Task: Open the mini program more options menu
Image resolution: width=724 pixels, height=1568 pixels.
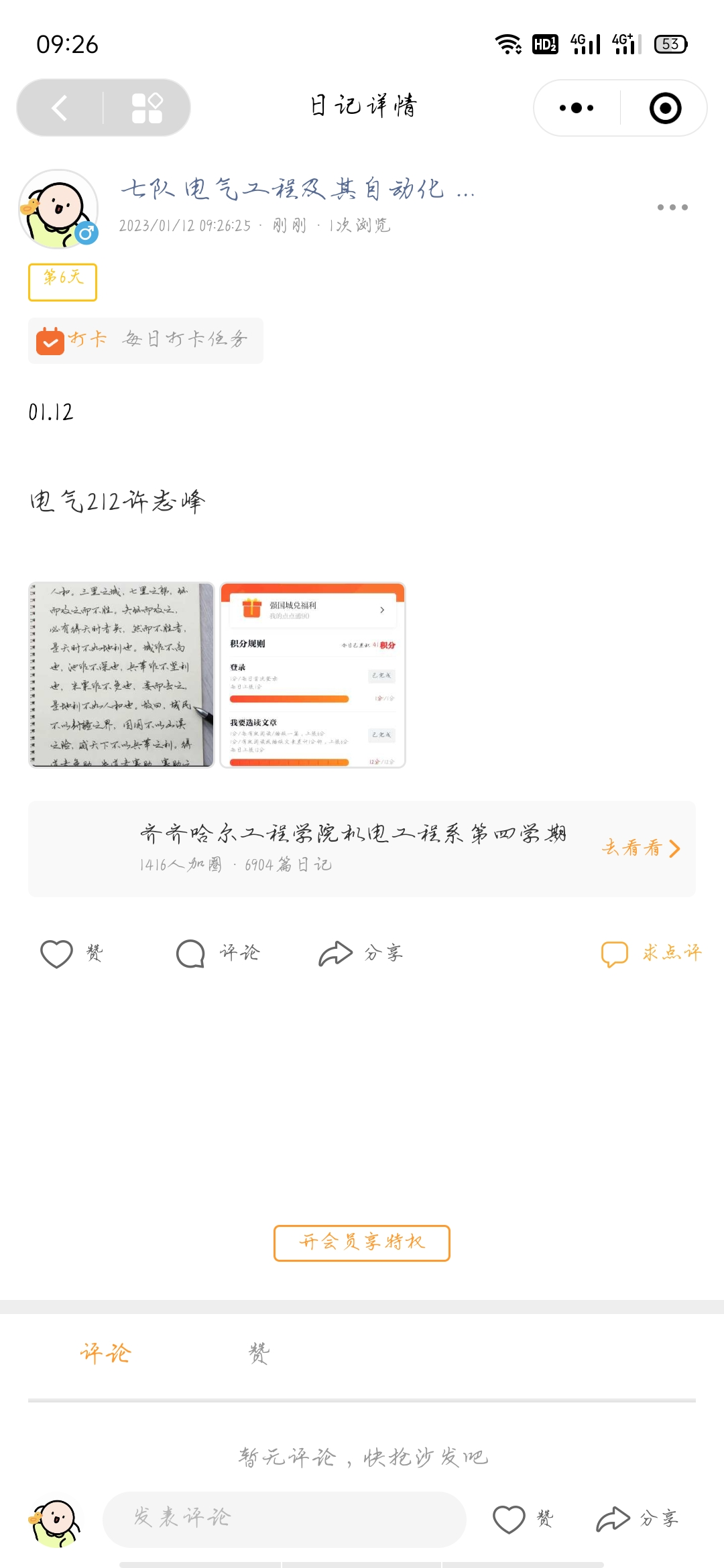Action: [x=577, y=108]
